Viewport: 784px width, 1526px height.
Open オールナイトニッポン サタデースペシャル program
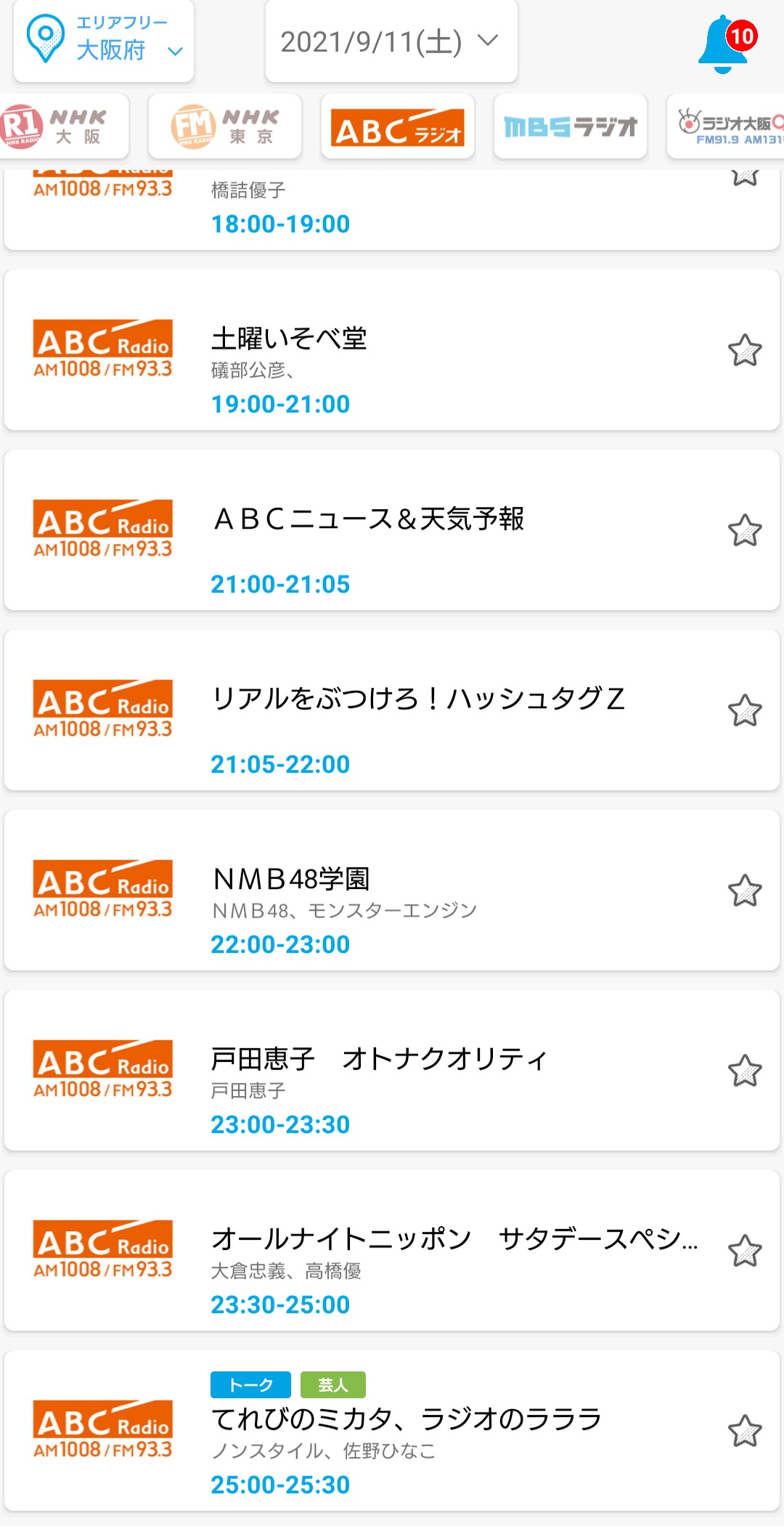[x=392, y=1251]
